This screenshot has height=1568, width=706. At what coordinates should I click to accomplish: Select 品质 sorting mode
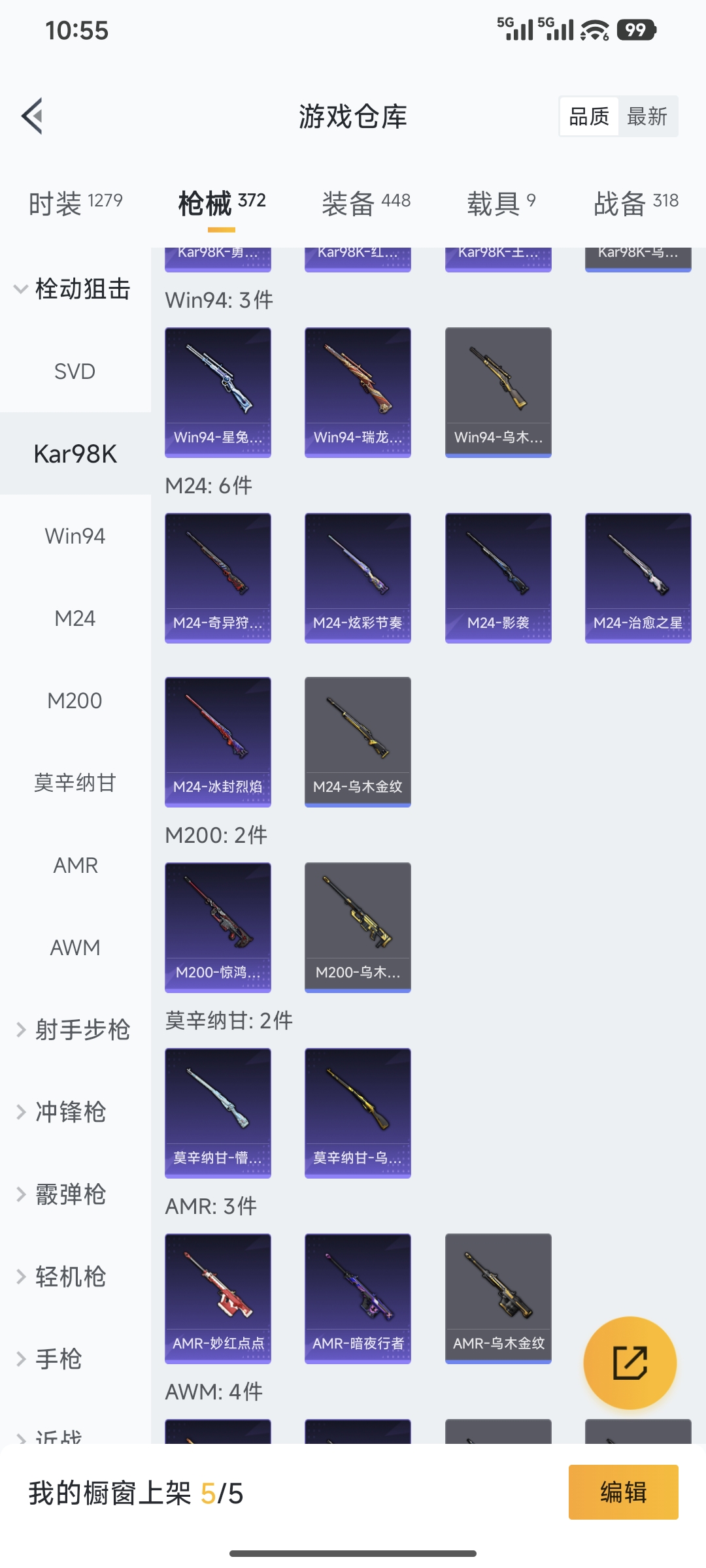coord(590,116)
